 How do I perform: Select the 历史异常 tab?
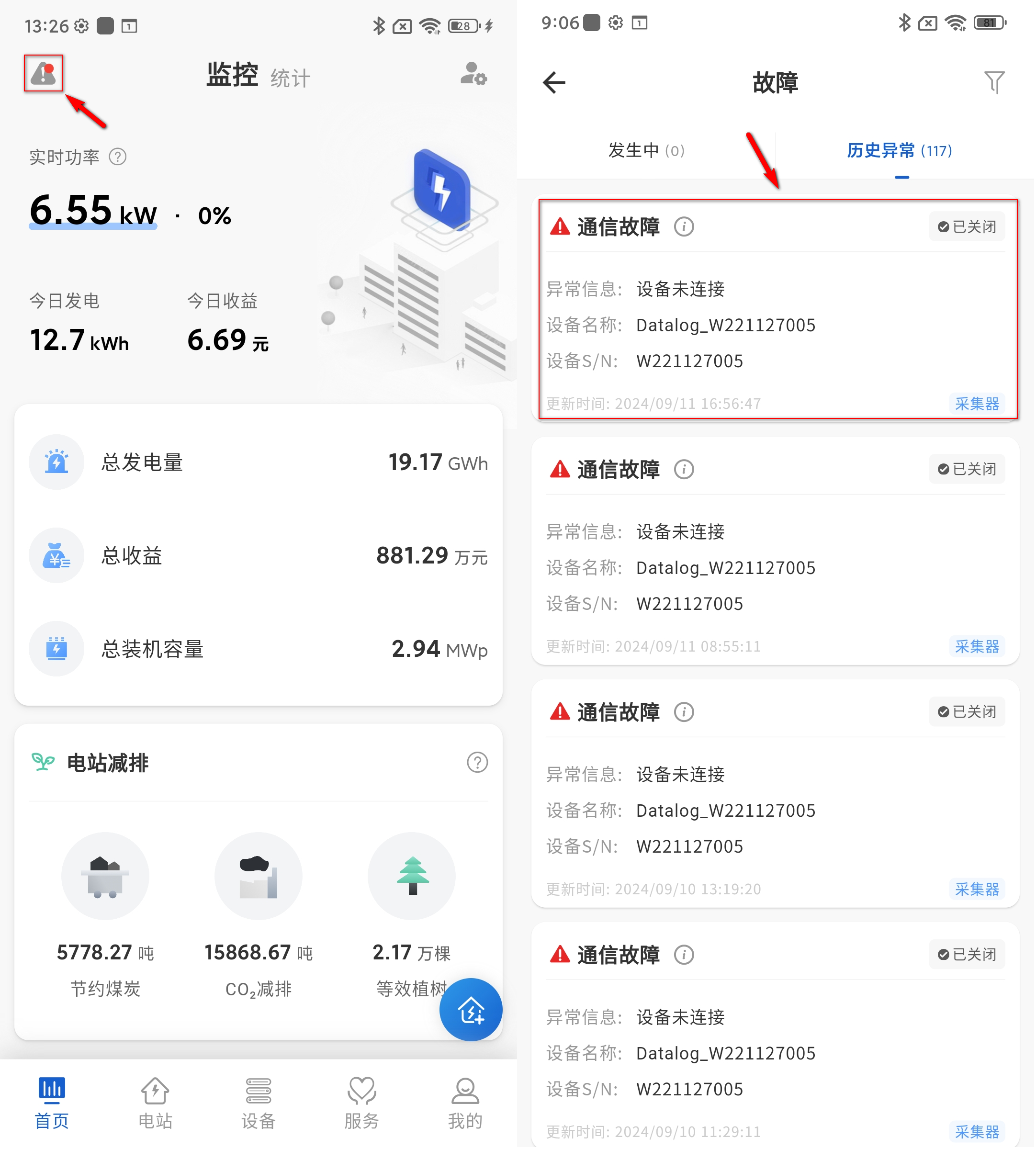(x=900, y=150)
